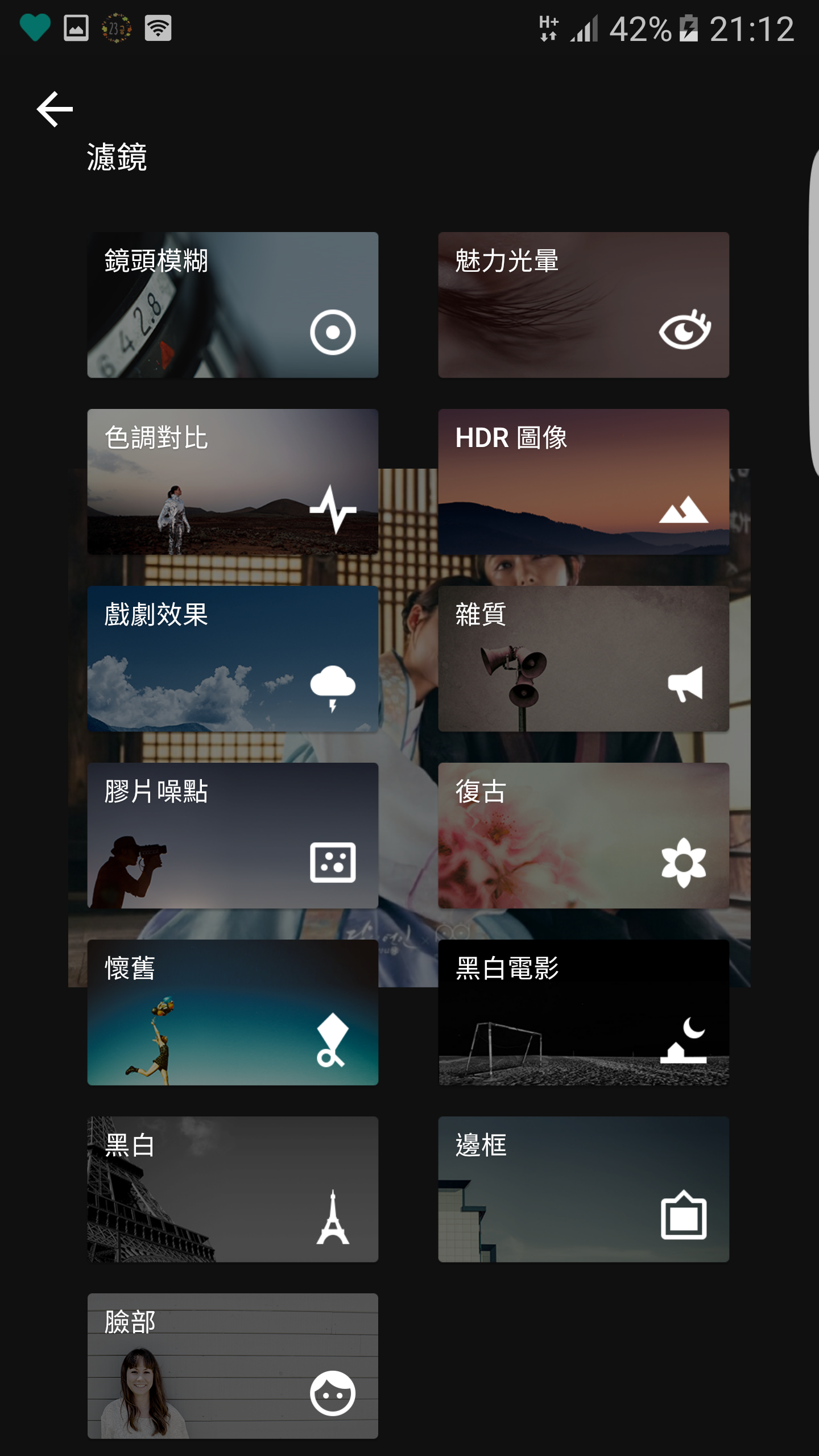Apply the 色調對比 filter
The width and height of the screenshot is (819, 1456).
pos(233,482)
